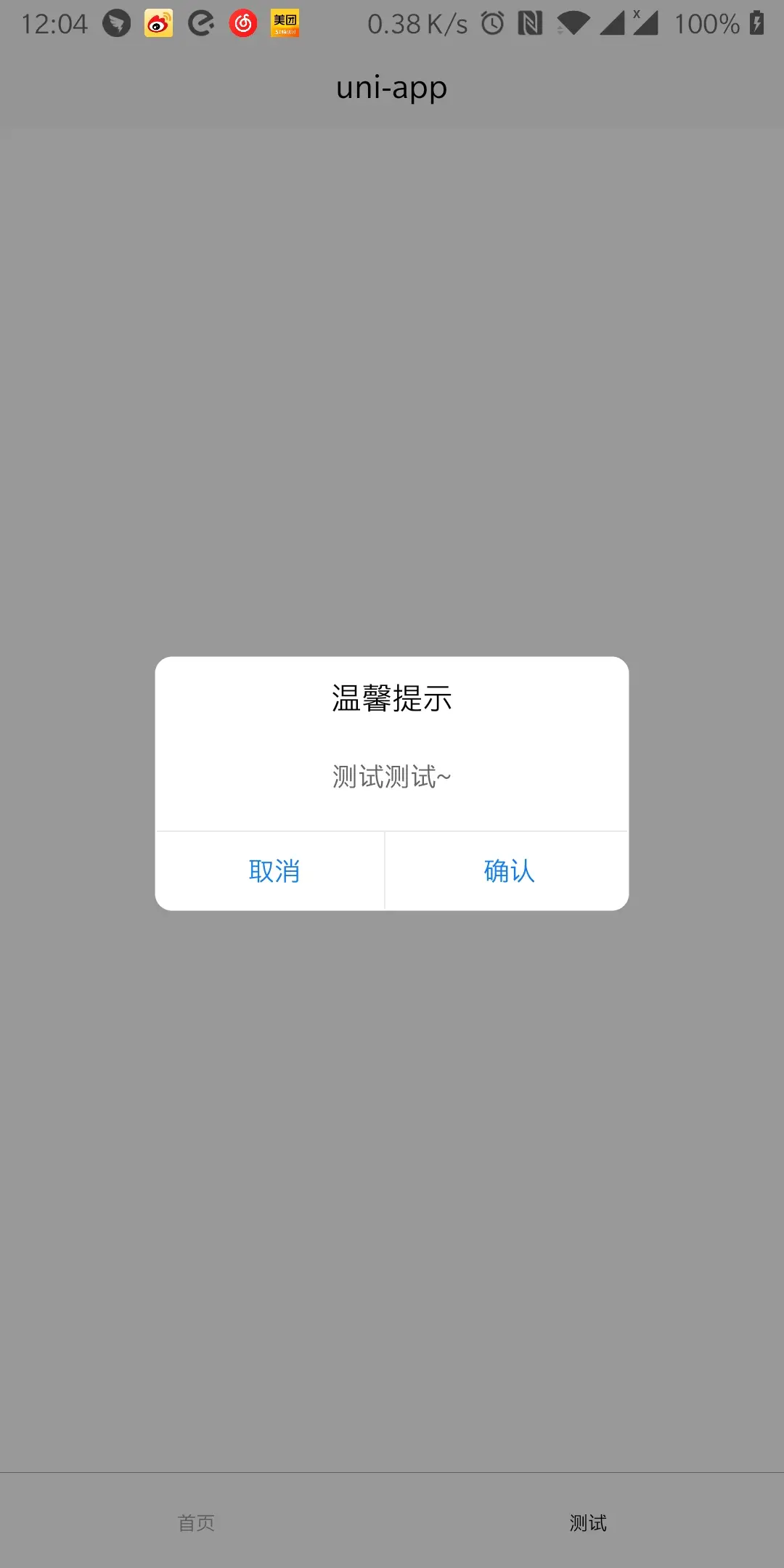Image resolution: width=784 pixels, height=1568 pixels.
Task: Select the 测试 tab
Action: 588,1522
